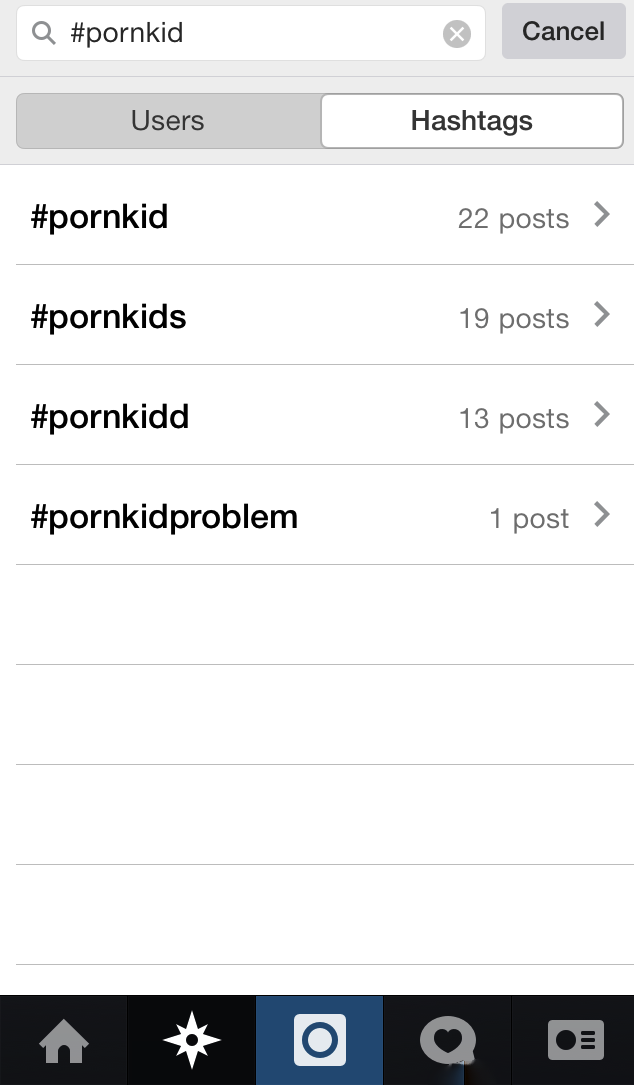This screenshot has width=634, height=1085.
Task: Go to the profile tab
Action: point(575,1041)
